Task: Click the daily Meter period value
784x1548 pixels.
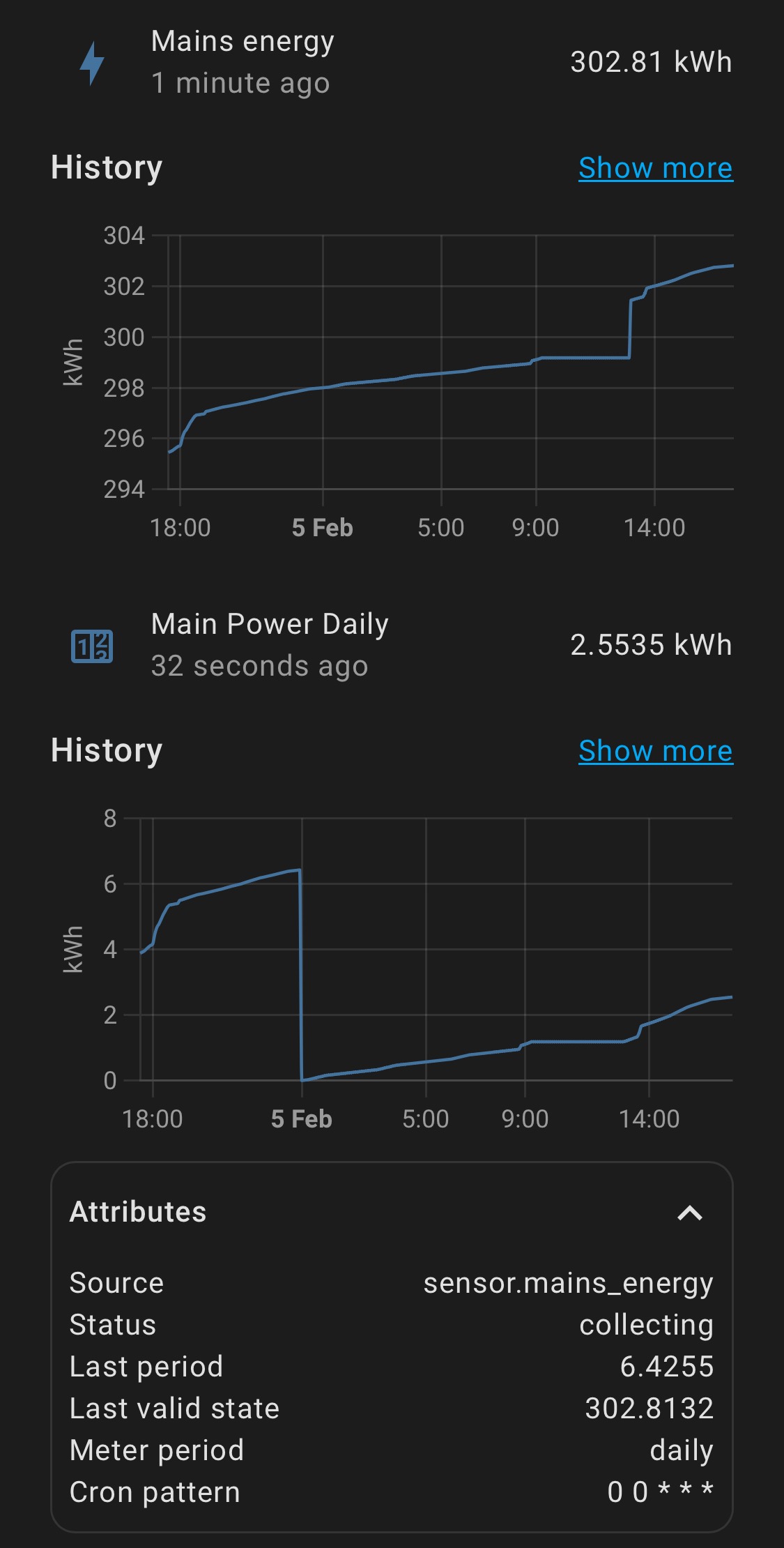Action: coord(682,1449)
